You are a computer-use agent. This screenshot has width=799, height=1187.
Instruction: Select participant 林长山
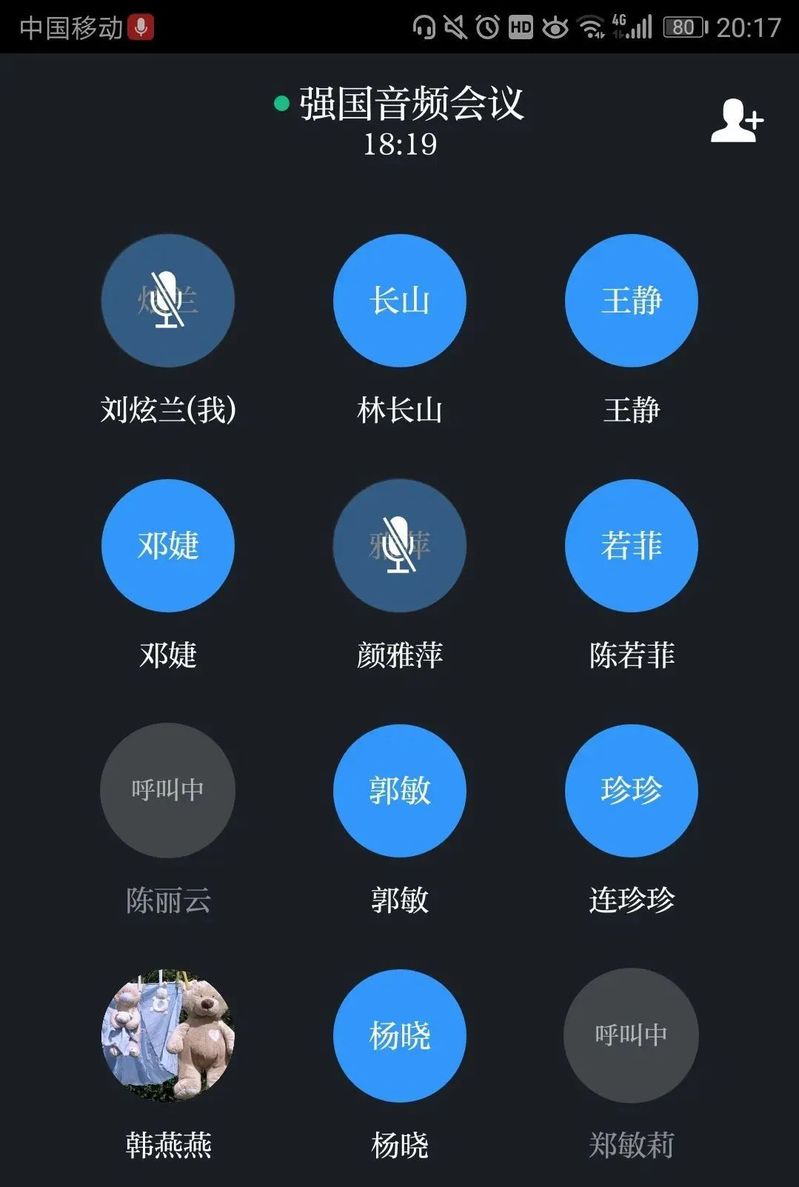[399, 300]
